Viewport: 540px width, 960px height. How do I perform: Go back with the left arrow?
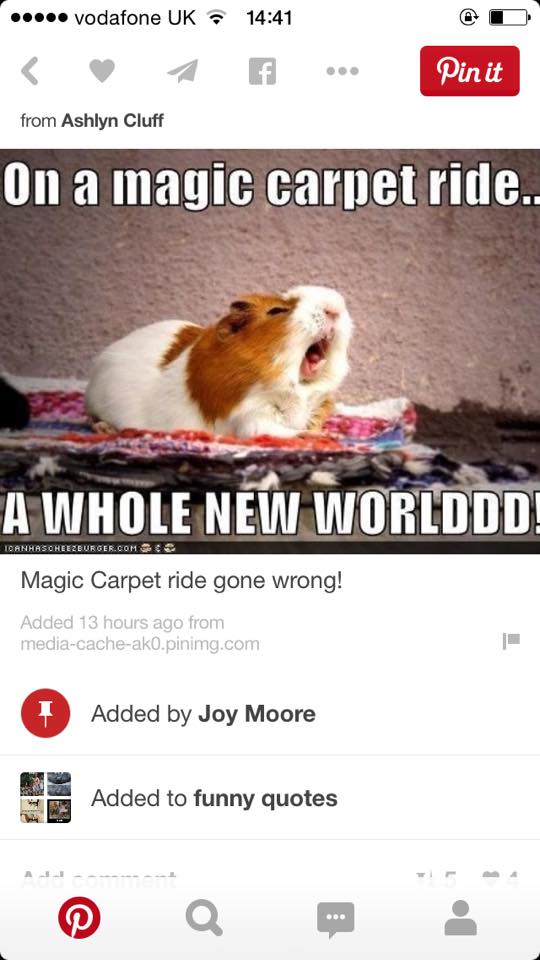(30, 71)
